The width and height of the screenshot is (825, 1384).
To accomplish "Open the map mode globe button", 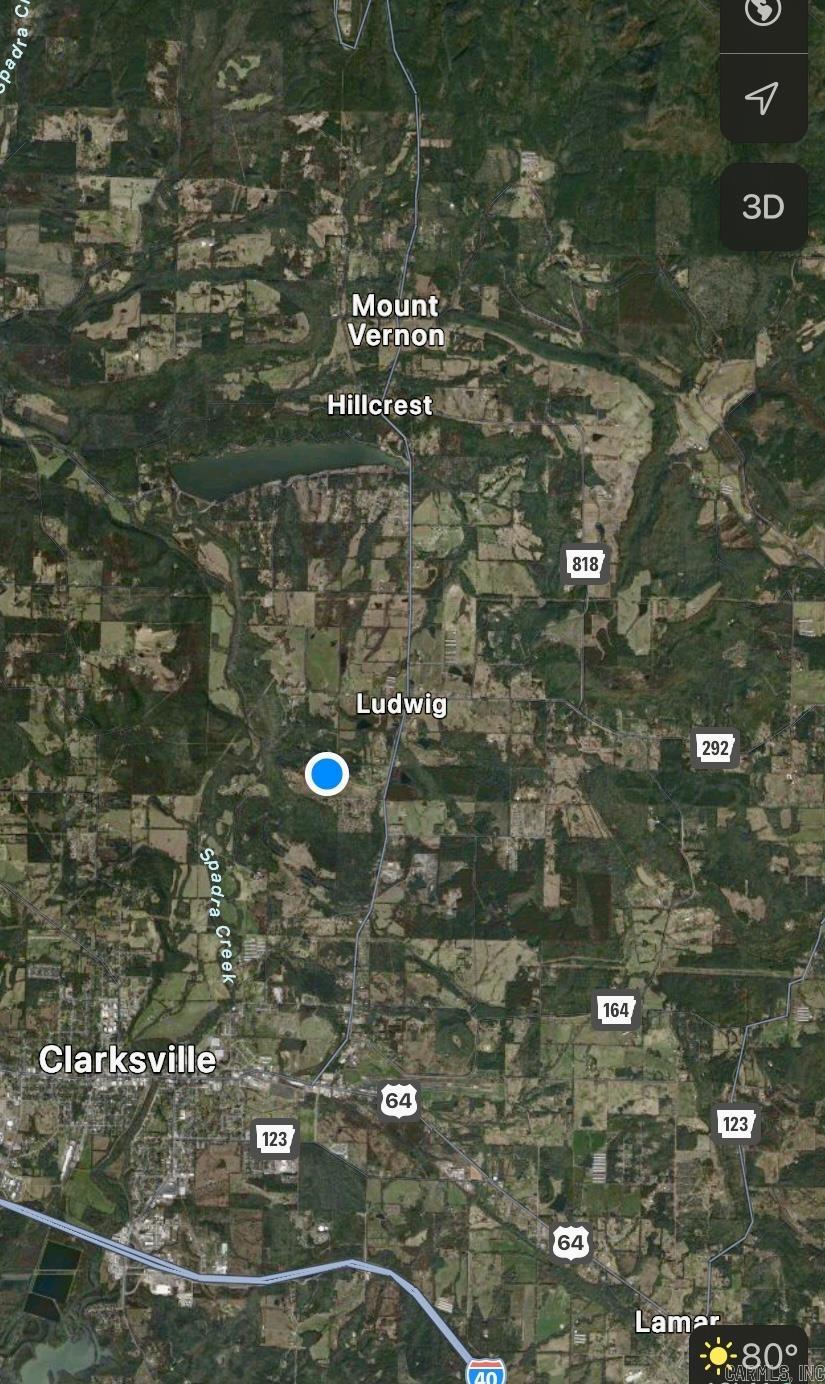I will 763,14.
